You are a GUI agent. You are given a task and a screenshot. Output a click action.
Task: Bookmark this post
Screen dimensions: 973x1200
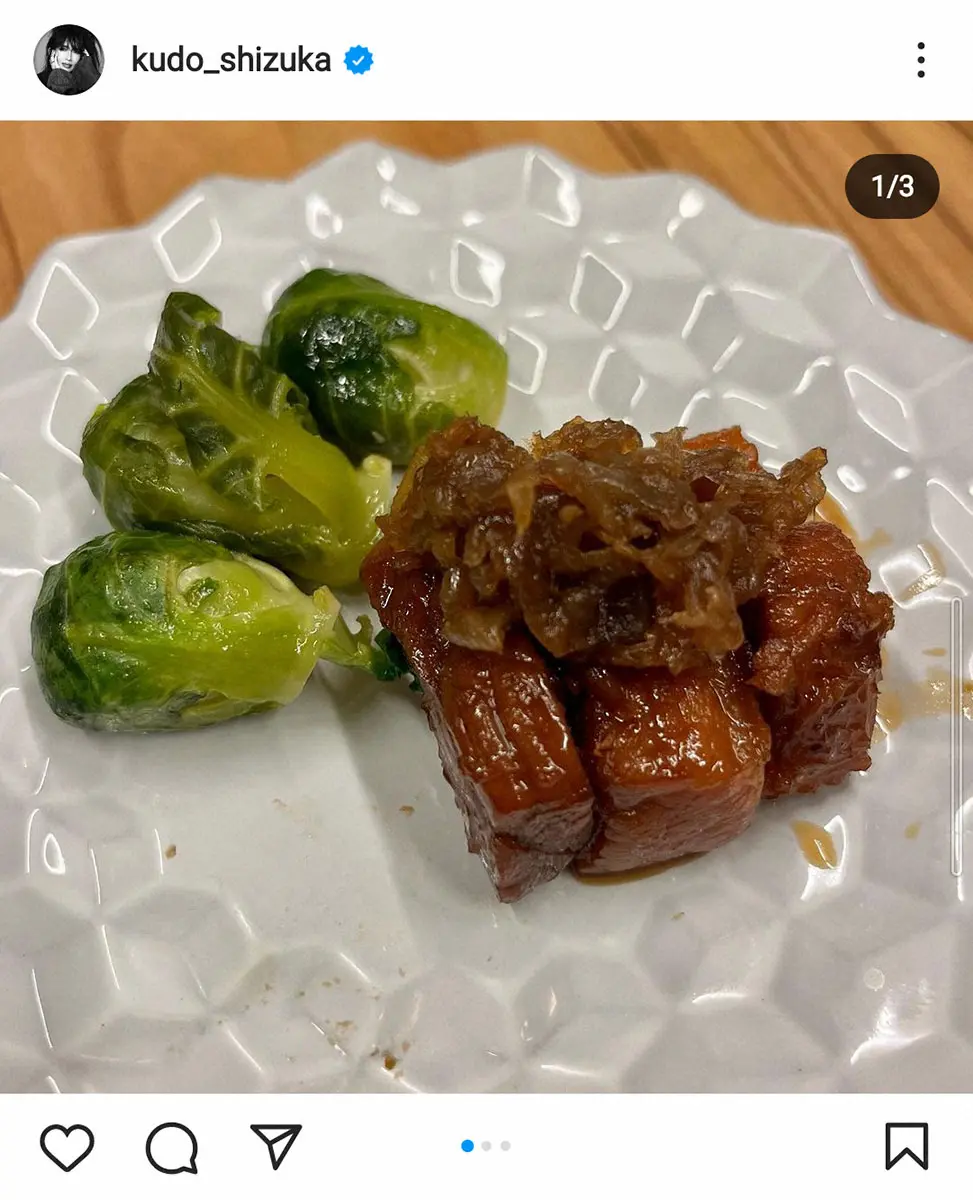906,1146
